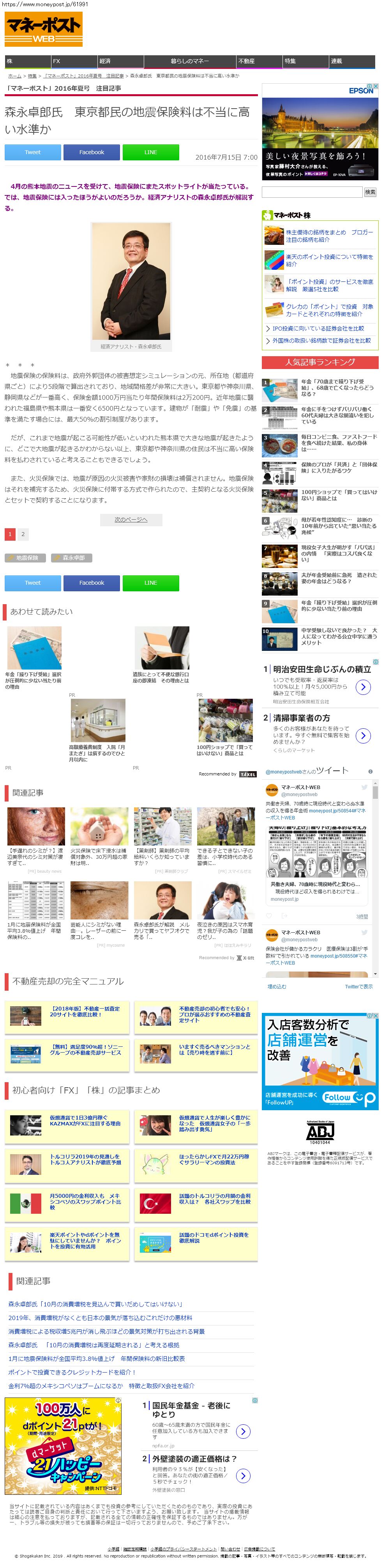
Task: Share the article with top Tweet button
Action: pos(33,152)
